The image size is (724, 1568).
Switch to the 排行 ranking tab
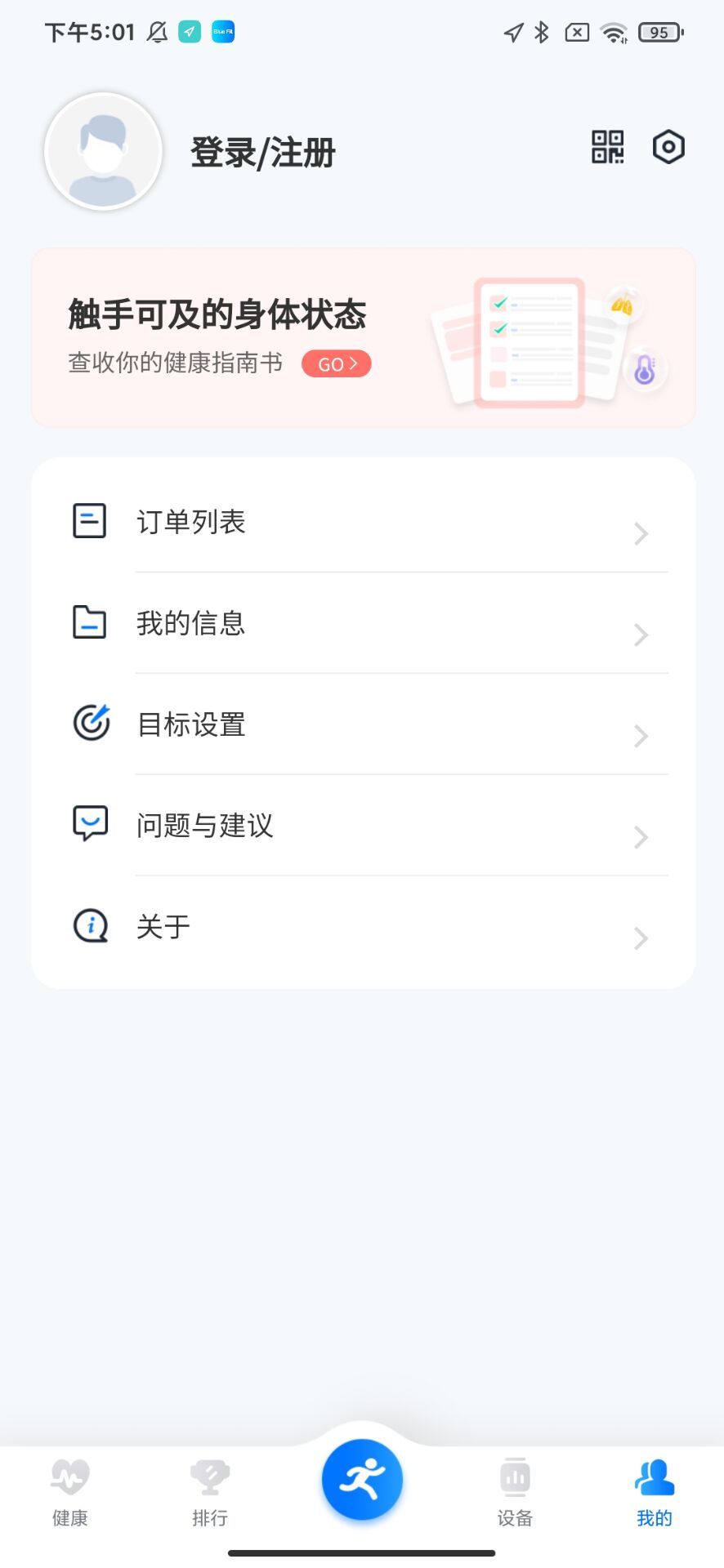click(210, 1493)
